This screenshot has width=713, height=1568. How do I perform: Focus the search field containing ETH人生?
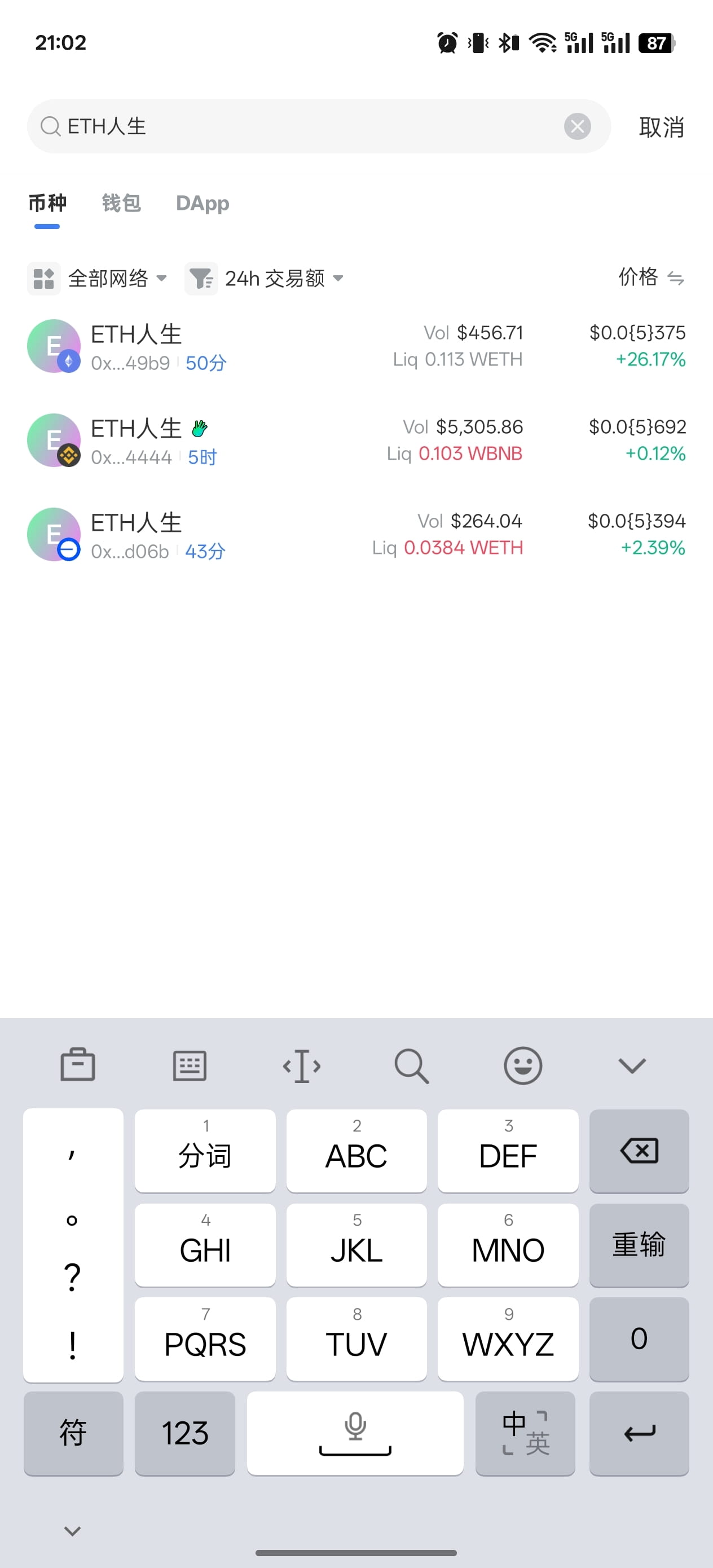click(x=305, y=126)
